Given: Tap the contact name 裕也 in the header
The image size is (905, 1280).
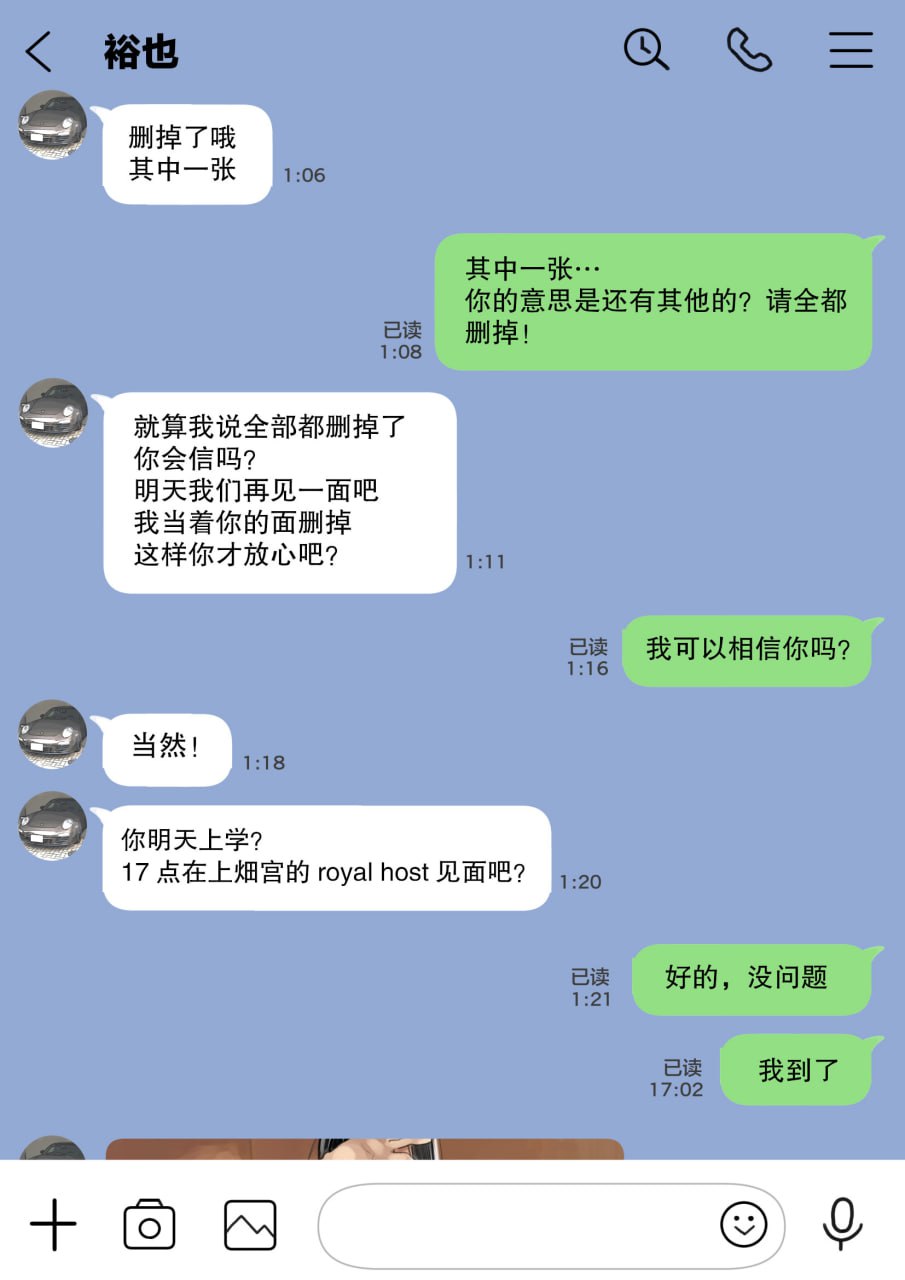Looking at the screenshot, I should pyautogui.click(x=137, y=51).
